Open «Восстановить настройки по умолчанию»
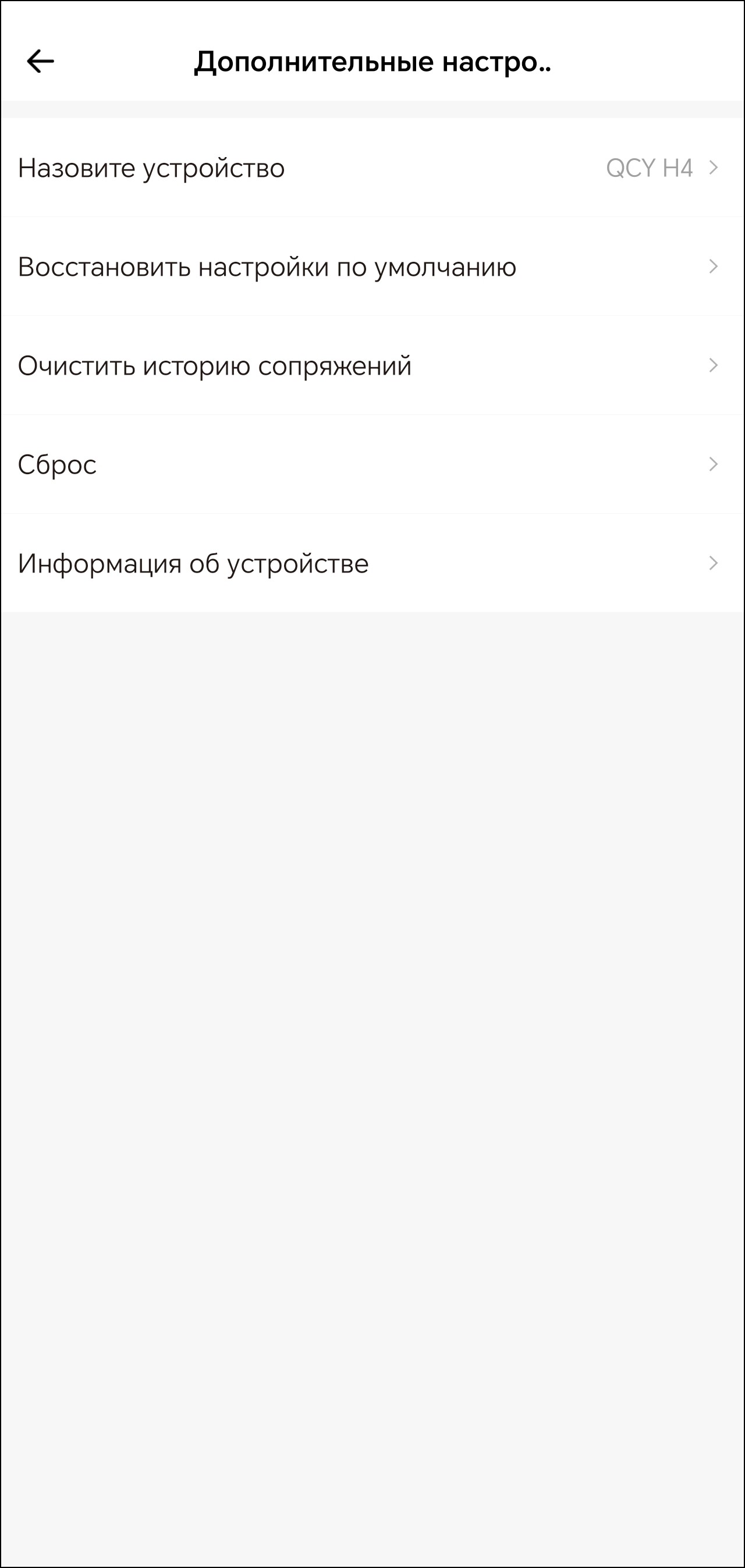Viewport: 745px width, 1568px height. pyautogui.click(x=371, y=266)
